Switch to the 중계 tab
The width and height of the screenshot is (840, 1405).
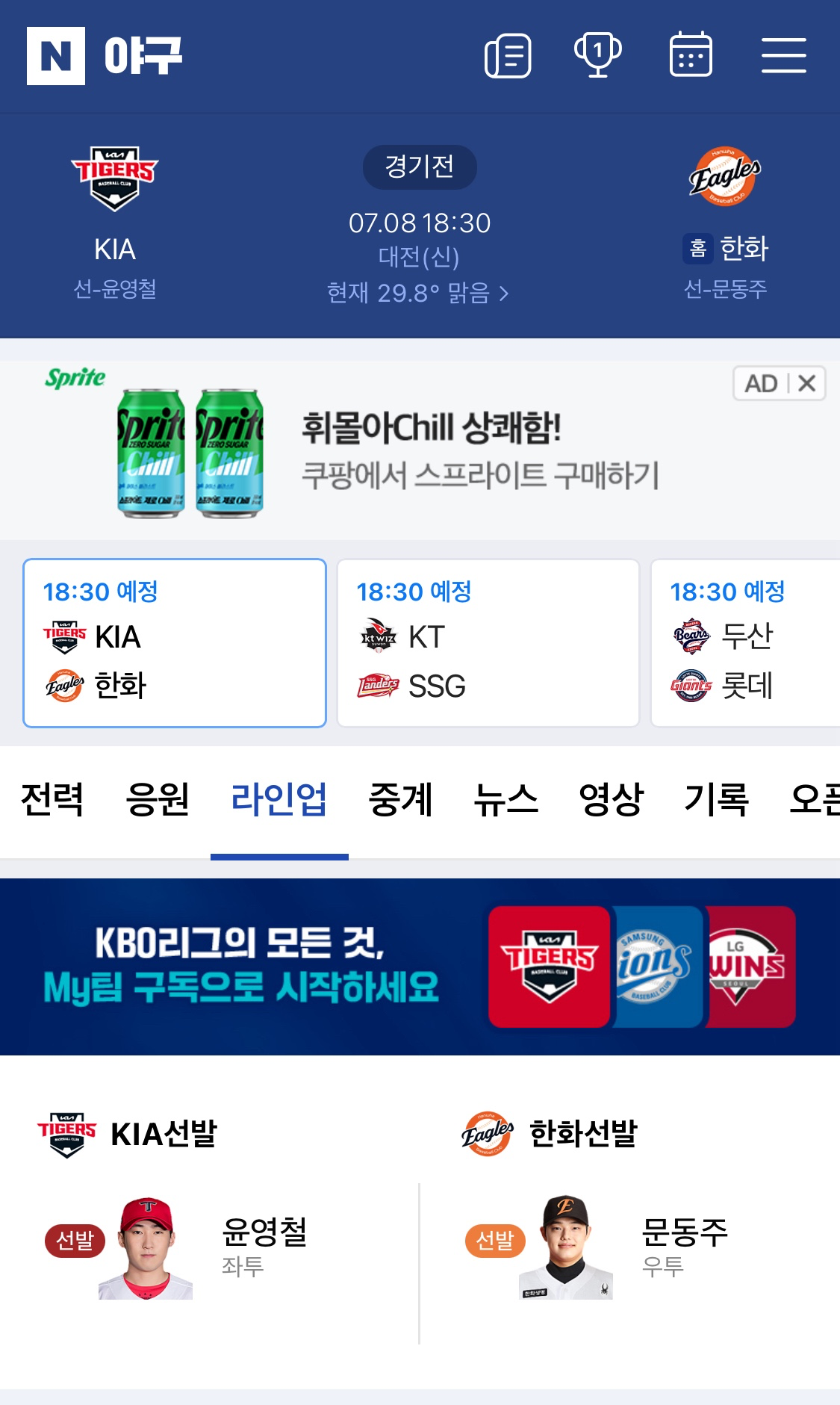(400, 800)
